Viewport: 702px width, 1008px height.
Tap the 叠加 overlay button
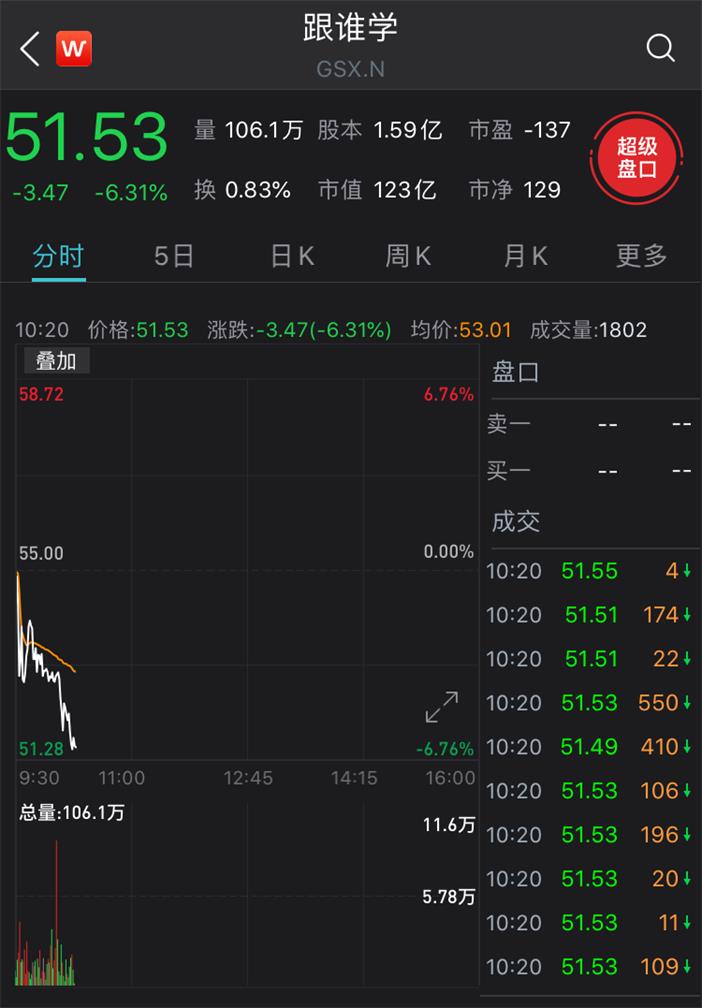point(56,361)
